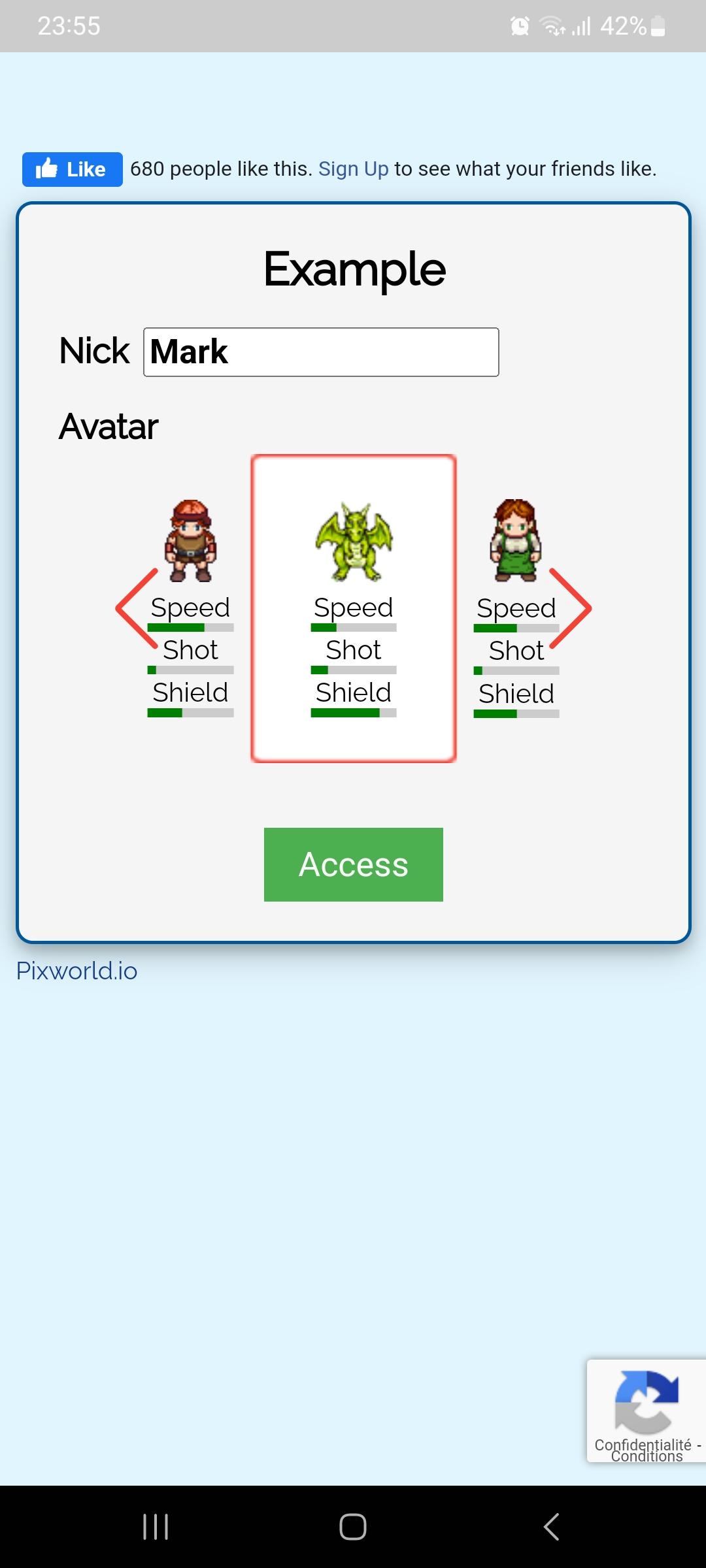Image resolution: width=706 pixels, height=1568 pixels.
Task: Tap the green Access button
Action: pos(354,864)
